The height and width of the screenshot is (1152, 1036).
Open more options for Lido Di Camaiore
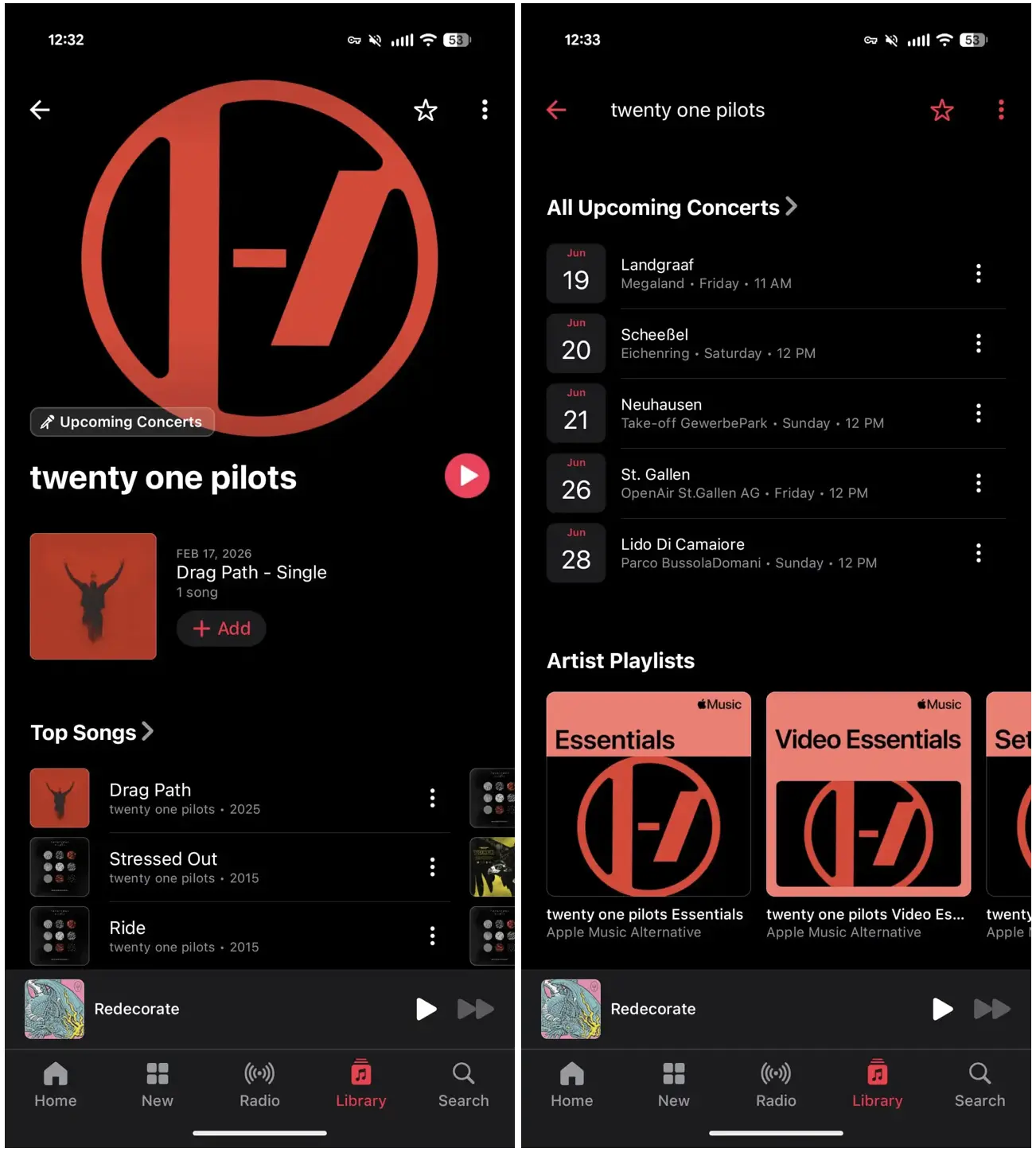coord(979,554)
